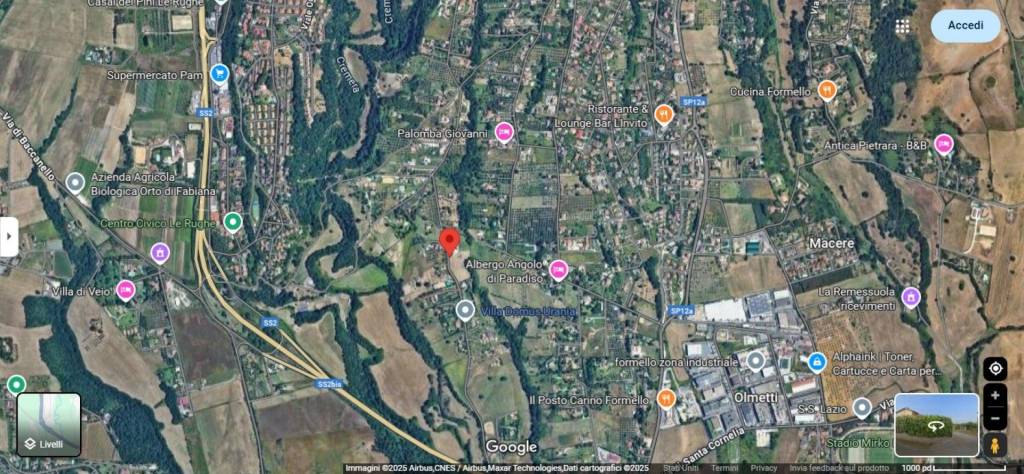Zoom in with the plus button
Viewport: 1024px width, 474px height.
pyautogui.click(x=994, y=396)
